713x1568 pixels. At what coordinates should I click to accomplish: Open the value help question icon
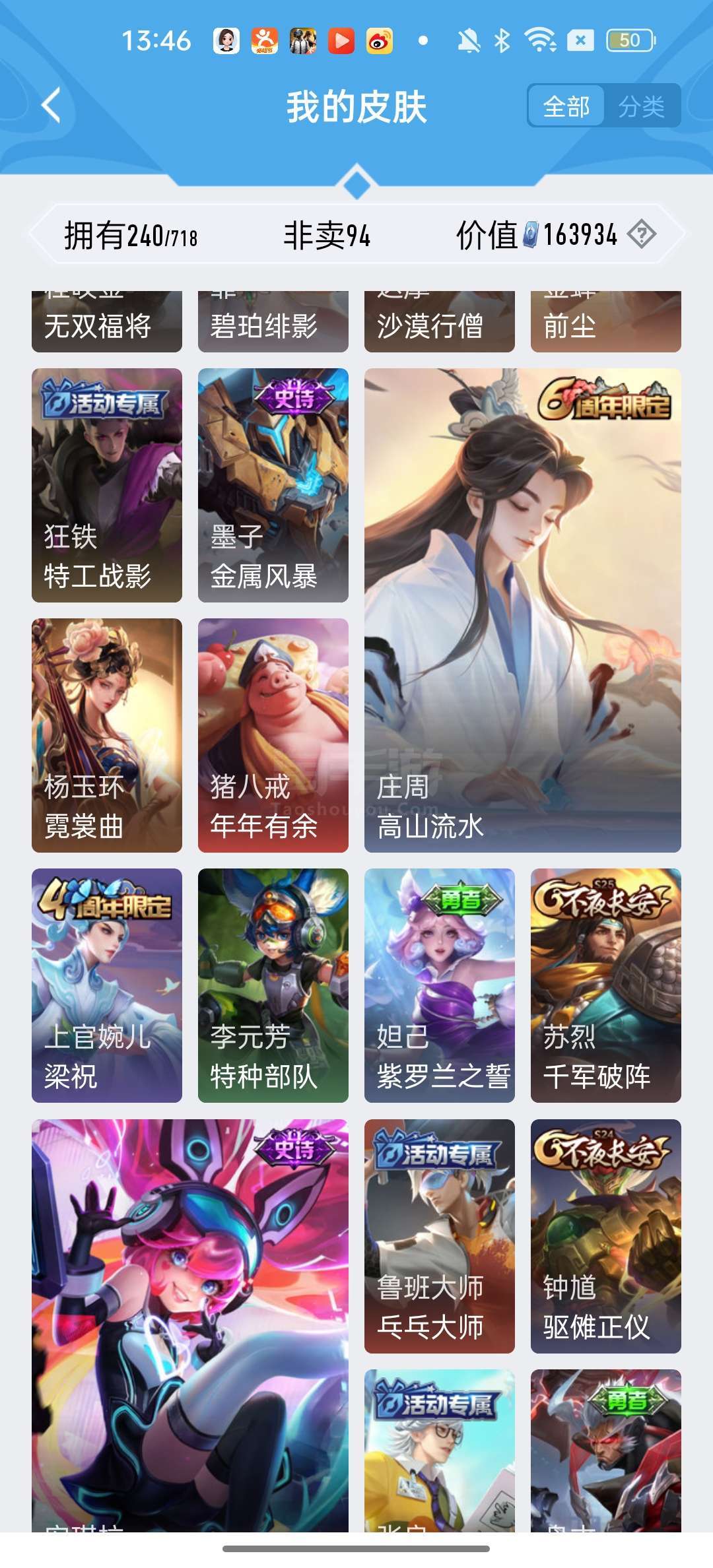point(641,234)
